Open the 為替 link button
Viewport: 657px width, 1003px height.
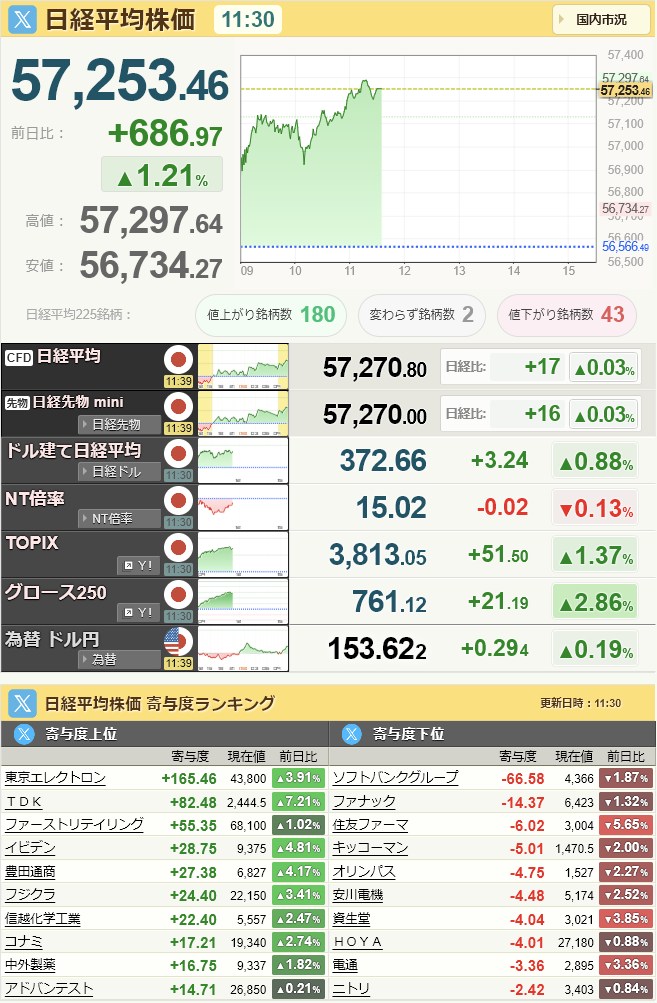pos(120,659)
